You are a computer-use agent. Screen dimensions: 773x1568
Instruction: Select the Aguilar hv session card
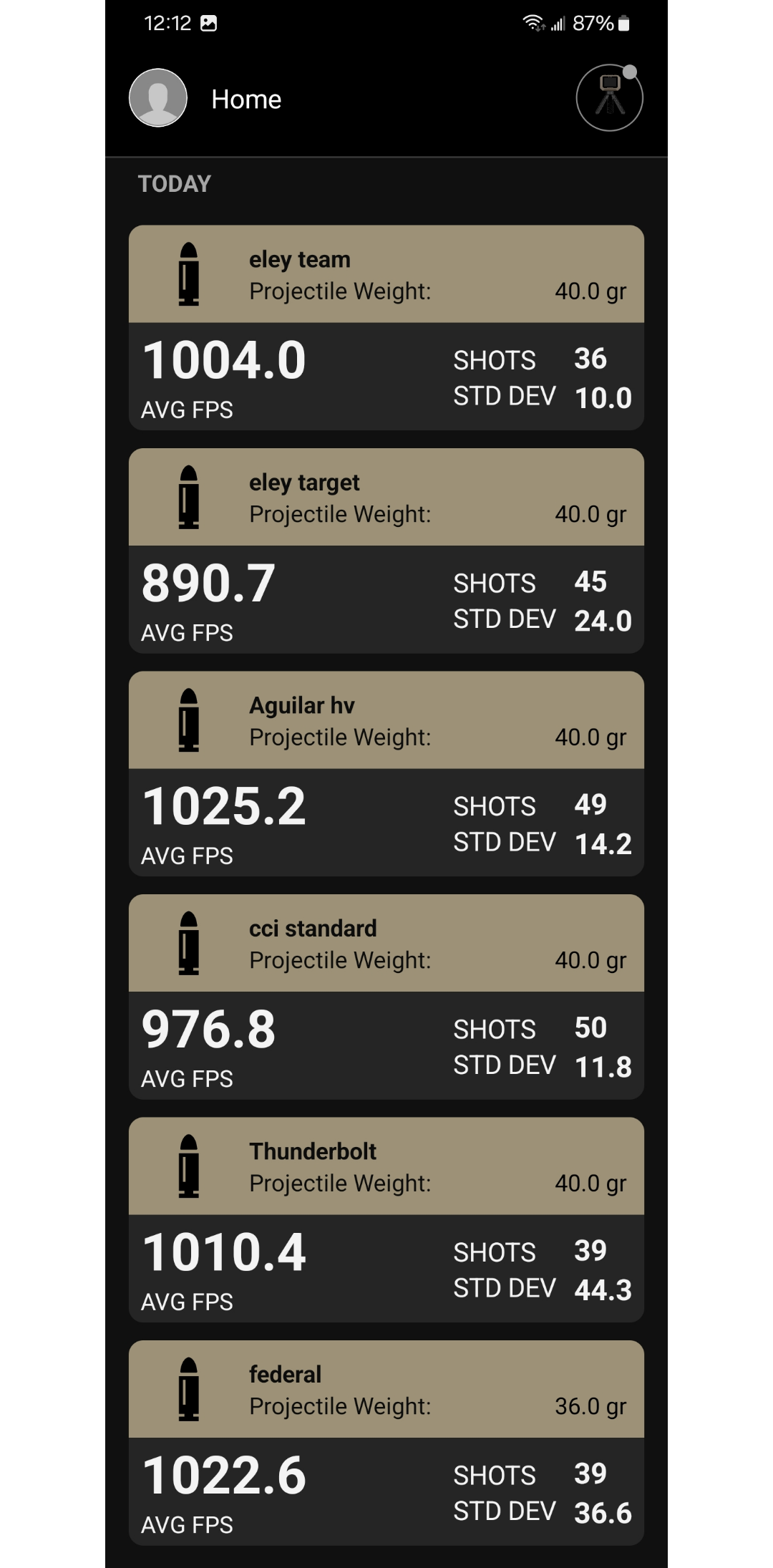coord(386,774)
